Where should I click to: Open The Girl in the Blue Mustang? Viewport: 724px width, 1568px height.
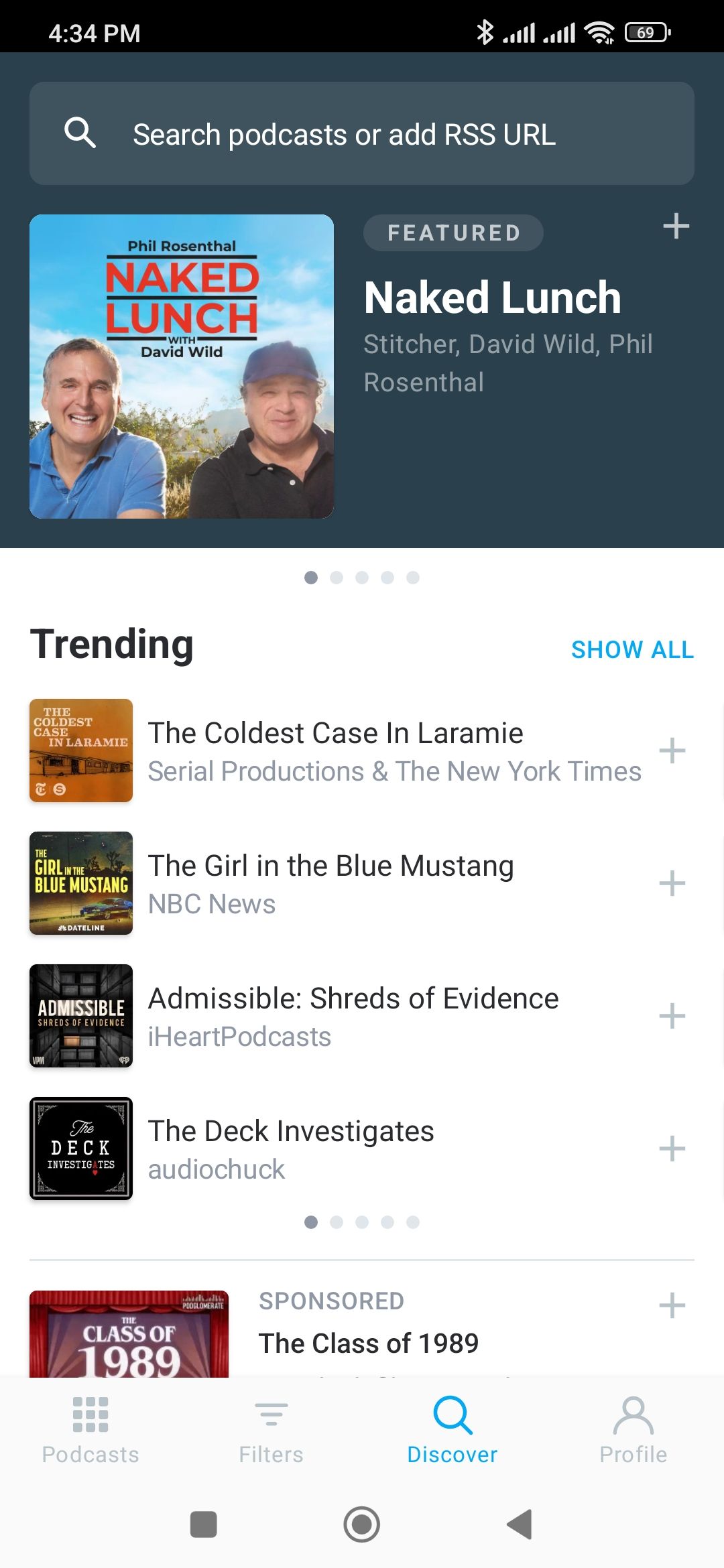click(331, 883)
